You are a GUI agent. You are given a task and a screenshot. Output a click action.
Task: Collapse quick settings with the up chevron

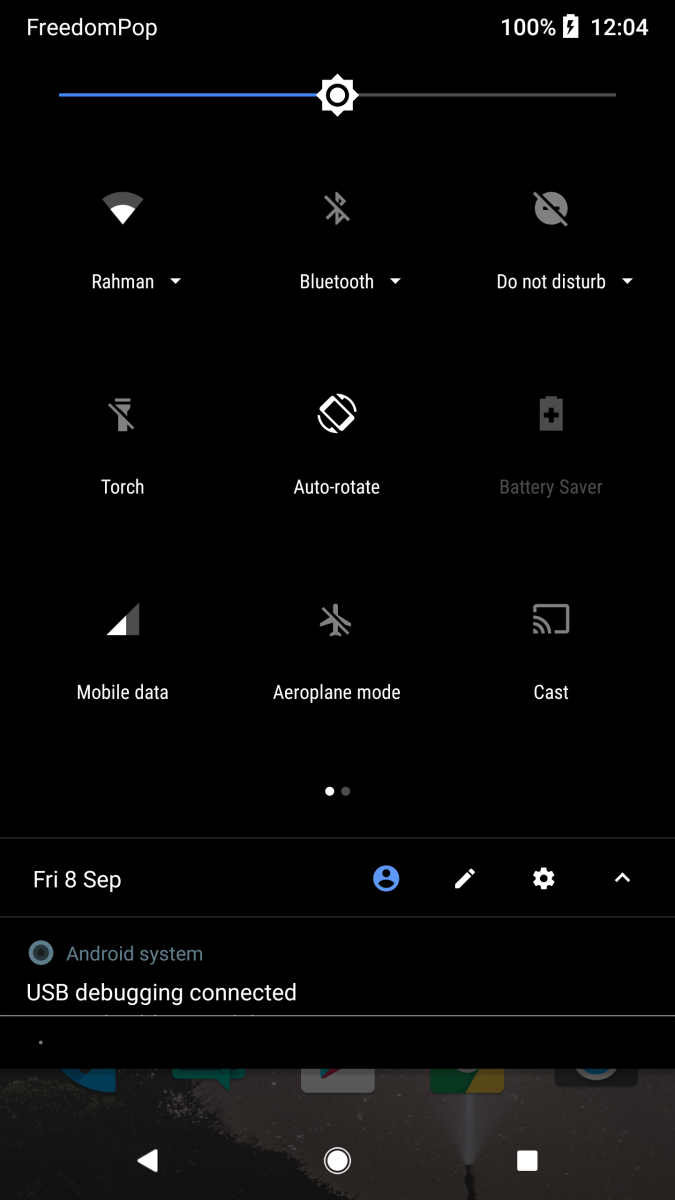[x=622, y=879]
